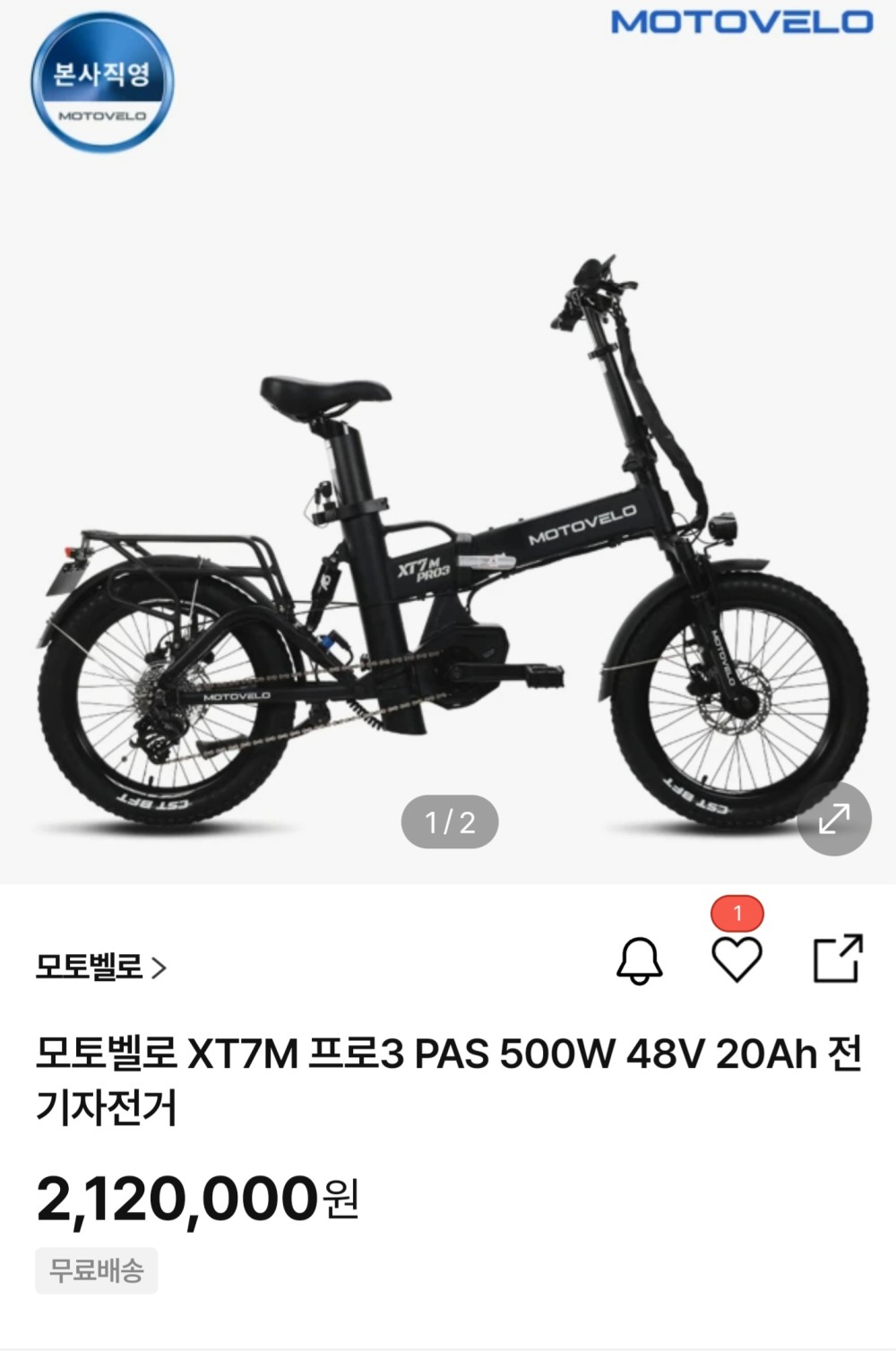
Task: Like this product with the heart
Action: [x=737, y=959]
